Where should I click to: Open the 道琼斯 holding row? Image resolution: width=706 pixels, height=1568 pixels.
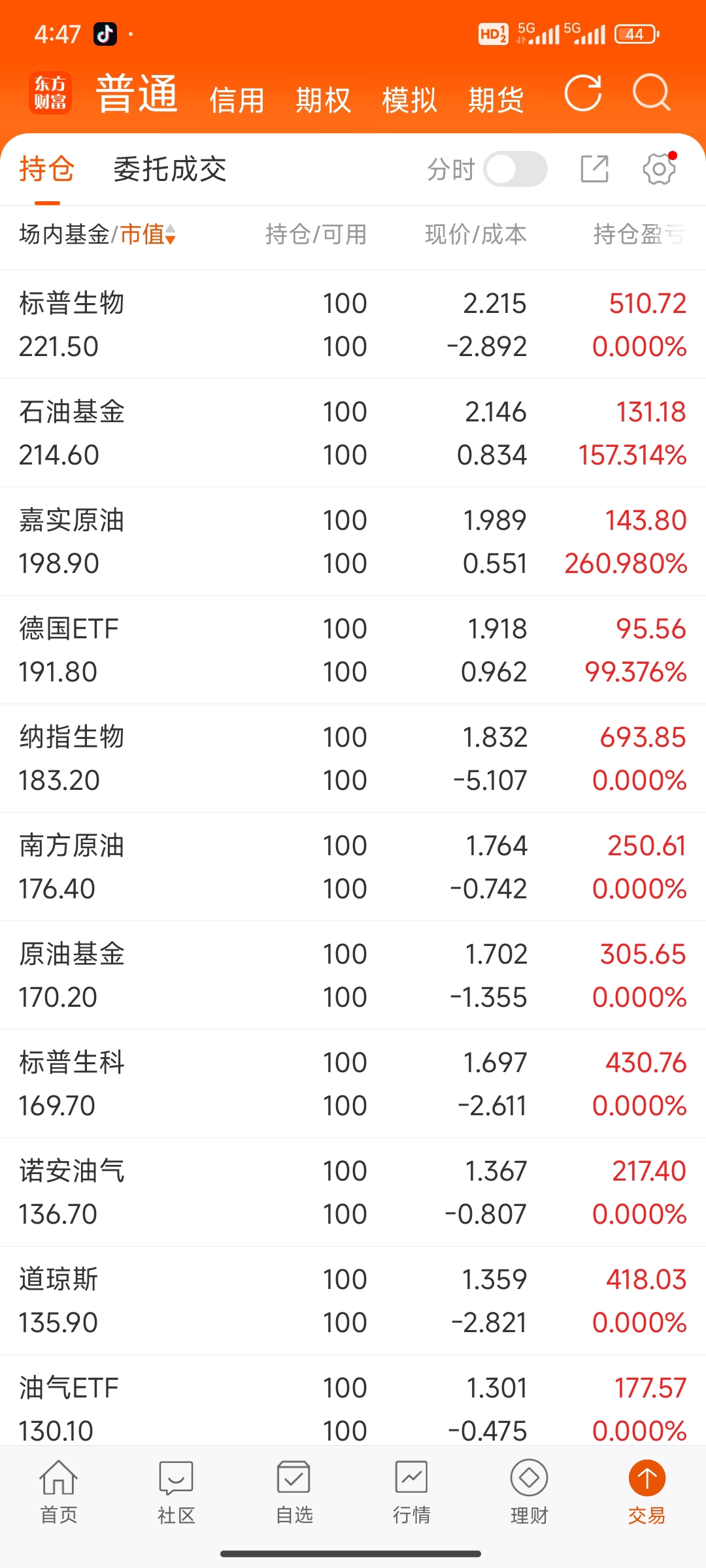[x=353, y=1301]
